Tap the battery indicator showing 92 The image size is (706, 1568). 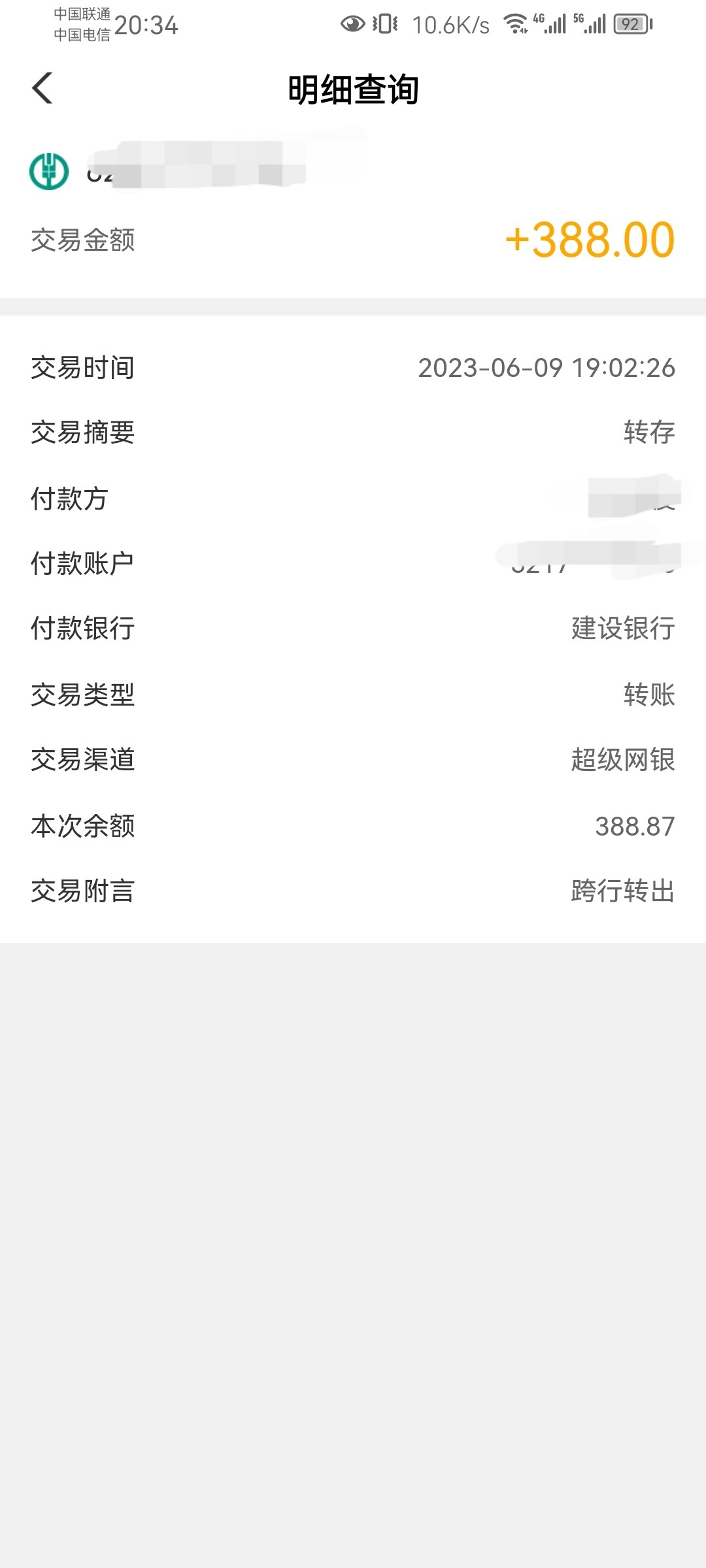(631, 24)
